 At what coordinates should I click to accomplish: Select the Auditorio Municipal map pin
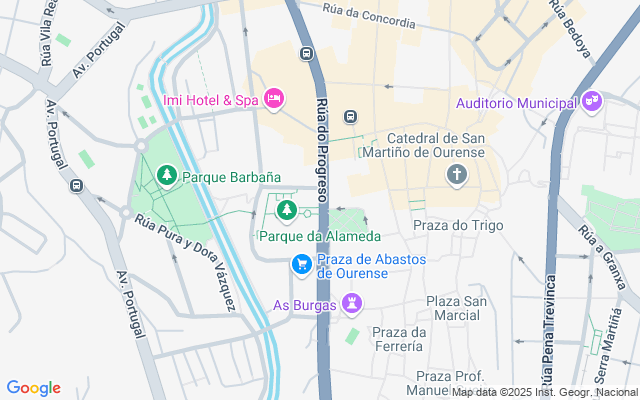[x=592, y=102]
